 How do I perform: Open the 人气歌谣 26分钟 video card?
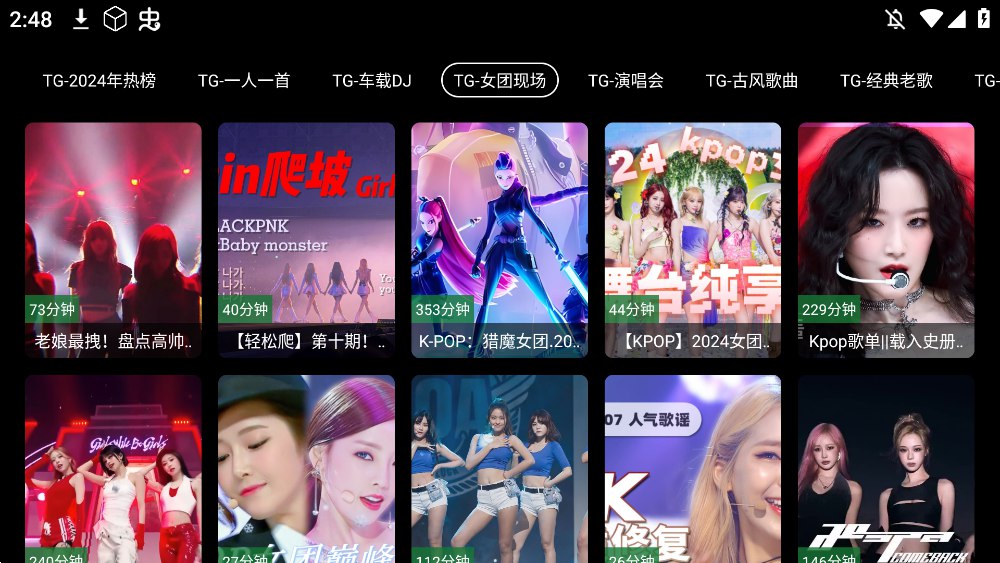coord(692,468)
